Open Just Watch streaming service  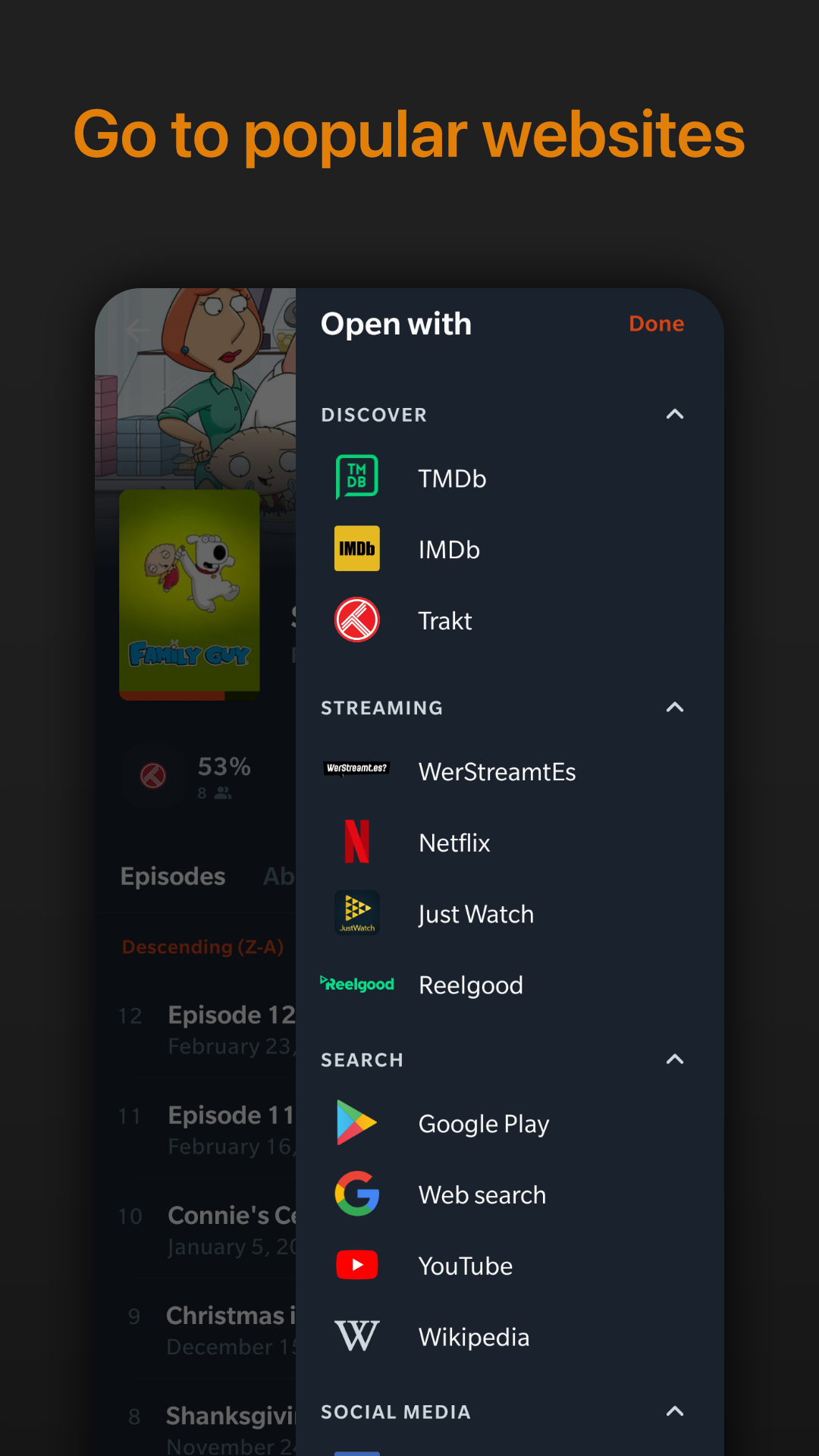point(475,914)
